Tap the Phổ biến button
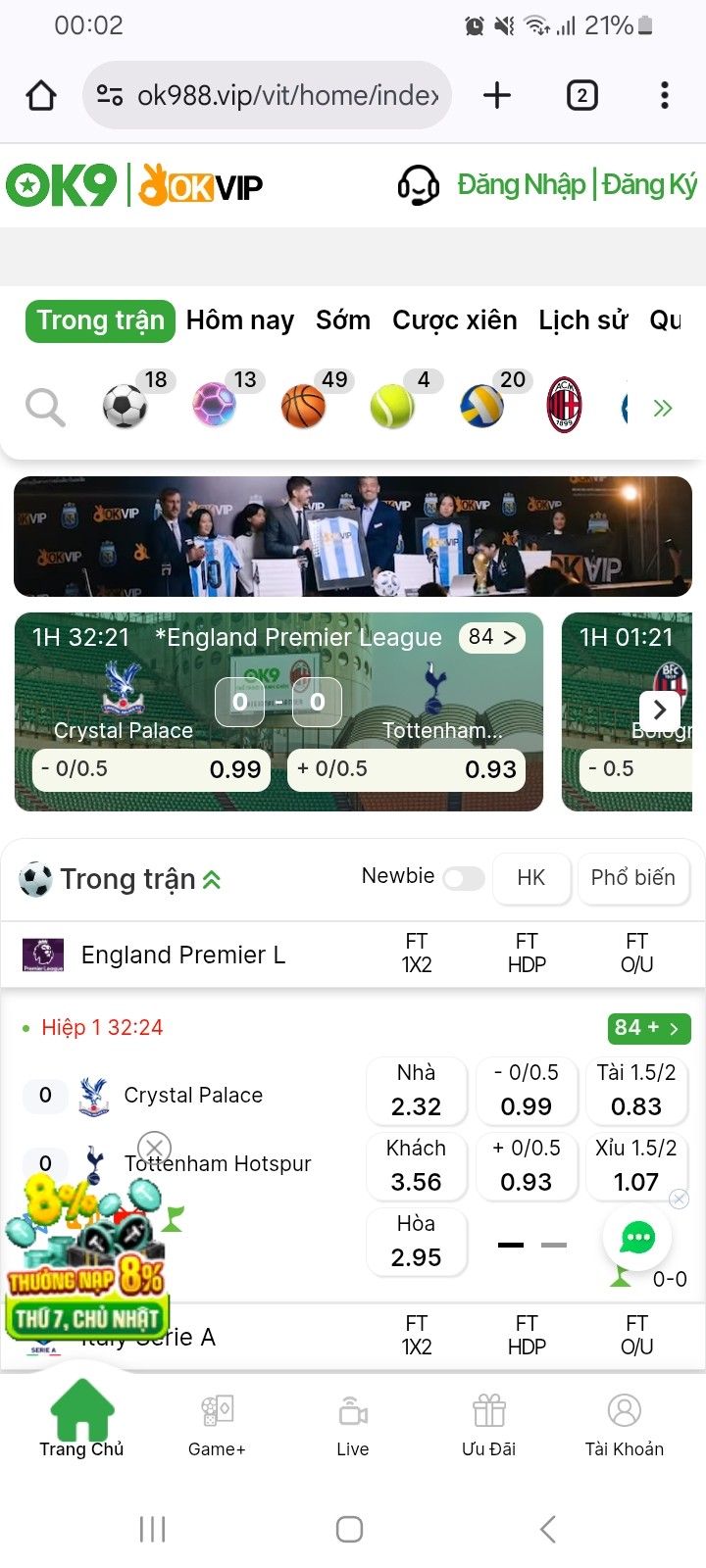This screenshot has height=1568, width=706. pos(632,878)
